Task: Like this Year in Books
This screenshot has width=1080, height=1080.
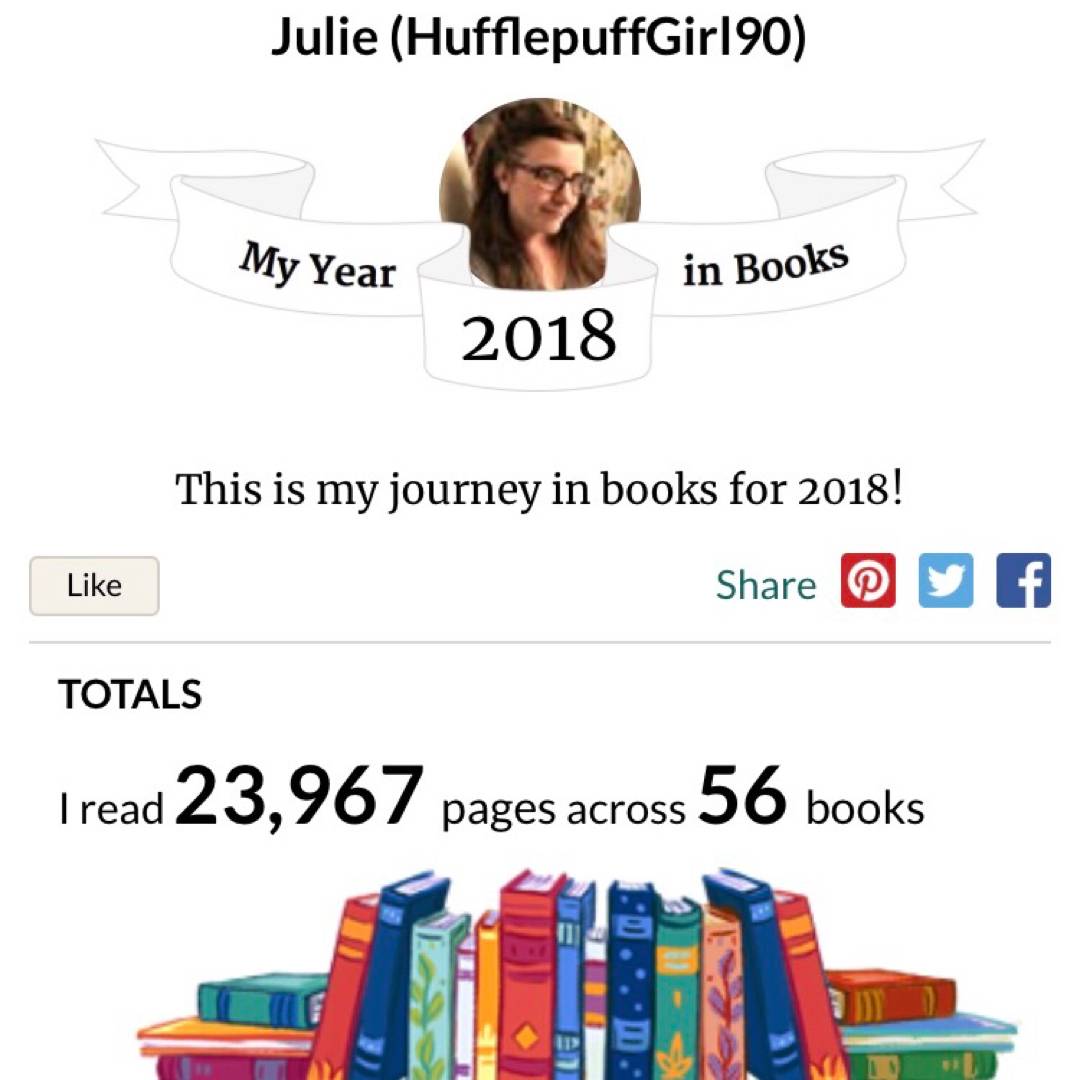Action: coord(94,586)
